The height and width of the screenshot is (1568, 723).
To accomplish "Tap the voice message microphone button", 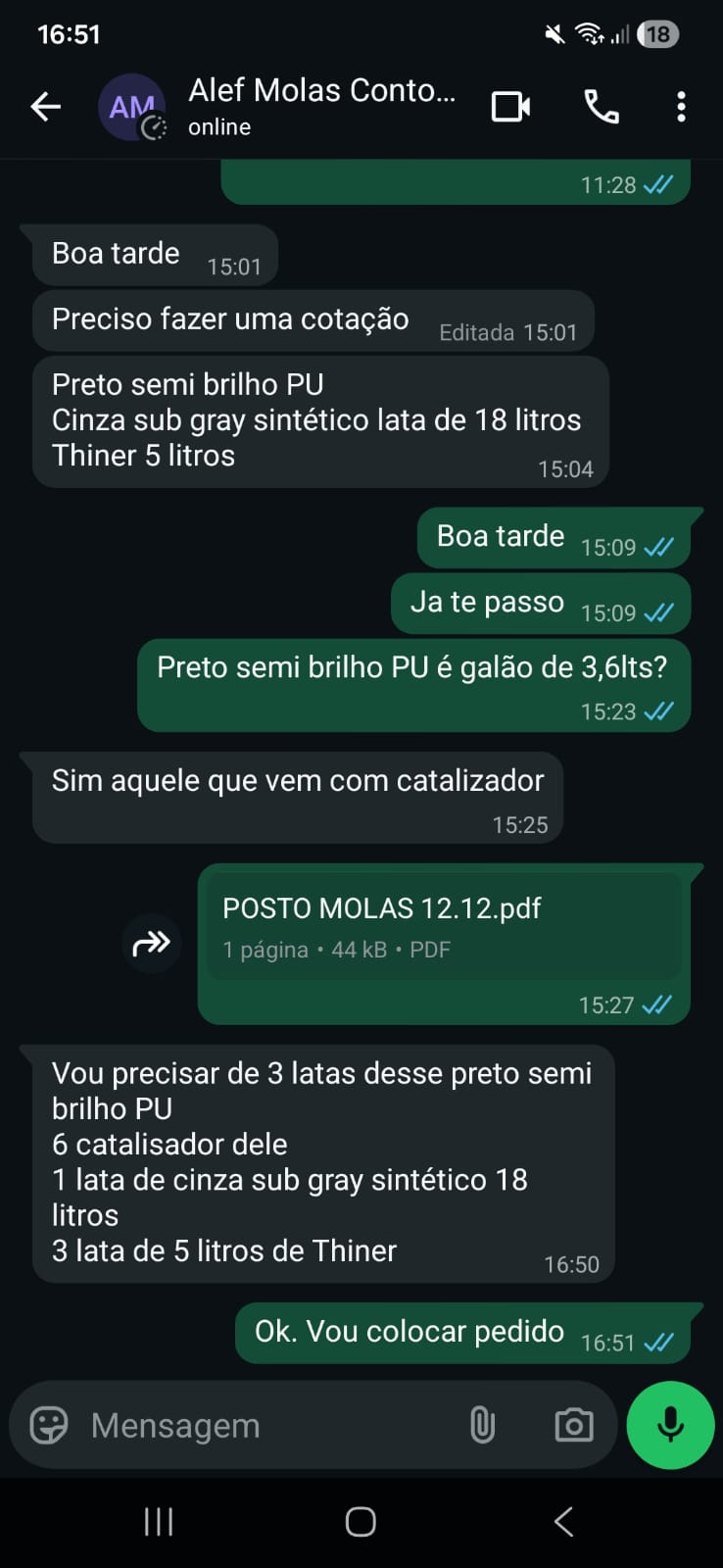I will pos(670,1425).
